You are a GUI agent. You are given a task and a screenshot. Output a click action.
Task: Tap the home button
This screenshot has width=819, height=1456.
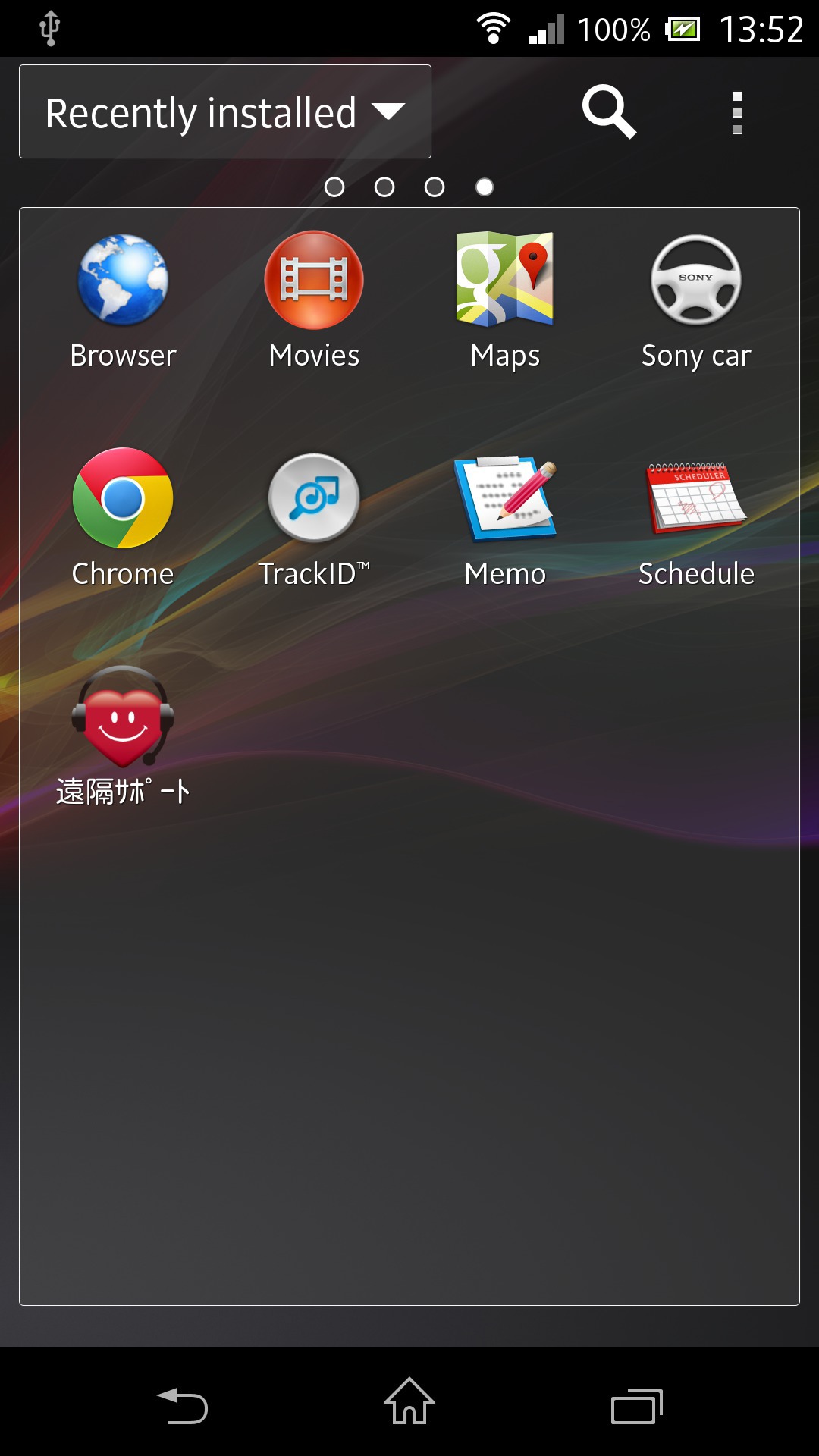(409, 1401)
